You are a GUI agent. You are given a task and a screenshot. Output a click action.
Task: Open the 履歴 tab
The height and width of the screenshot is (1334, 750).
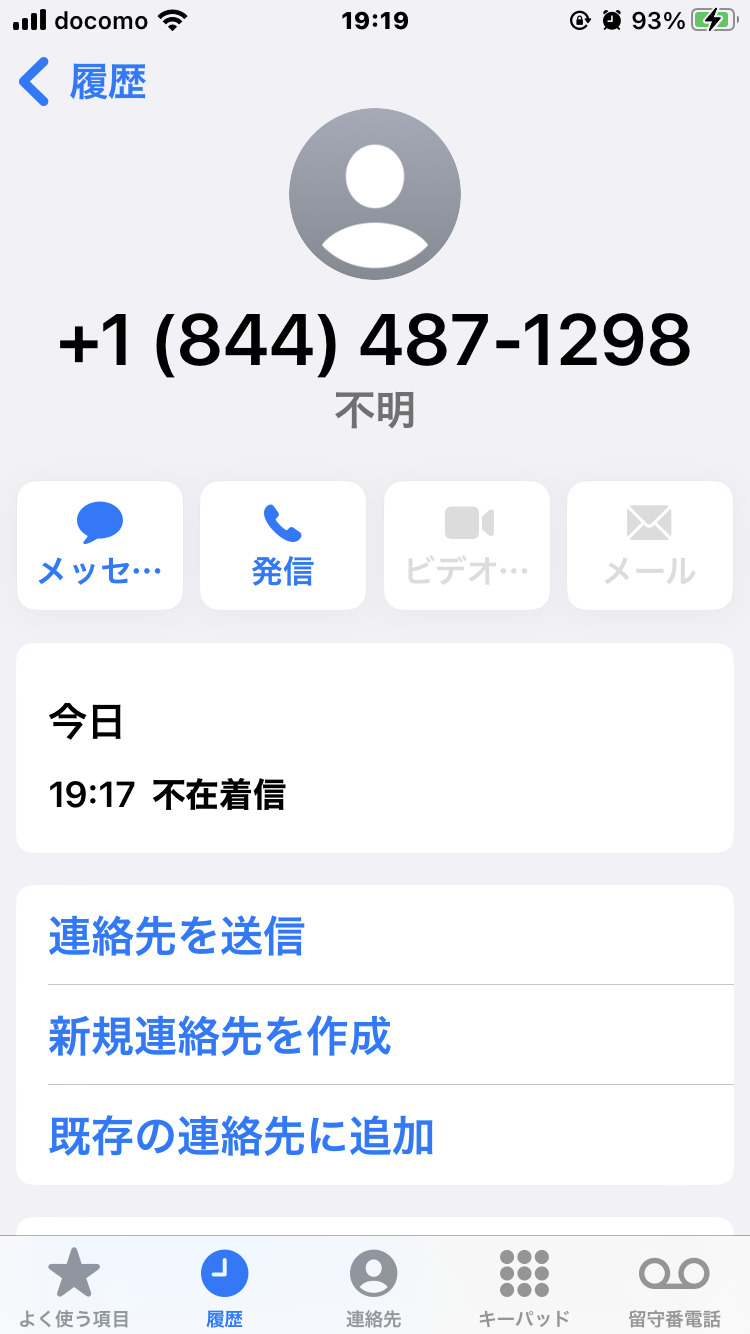pyautogui.click(x=225, y=1287)
